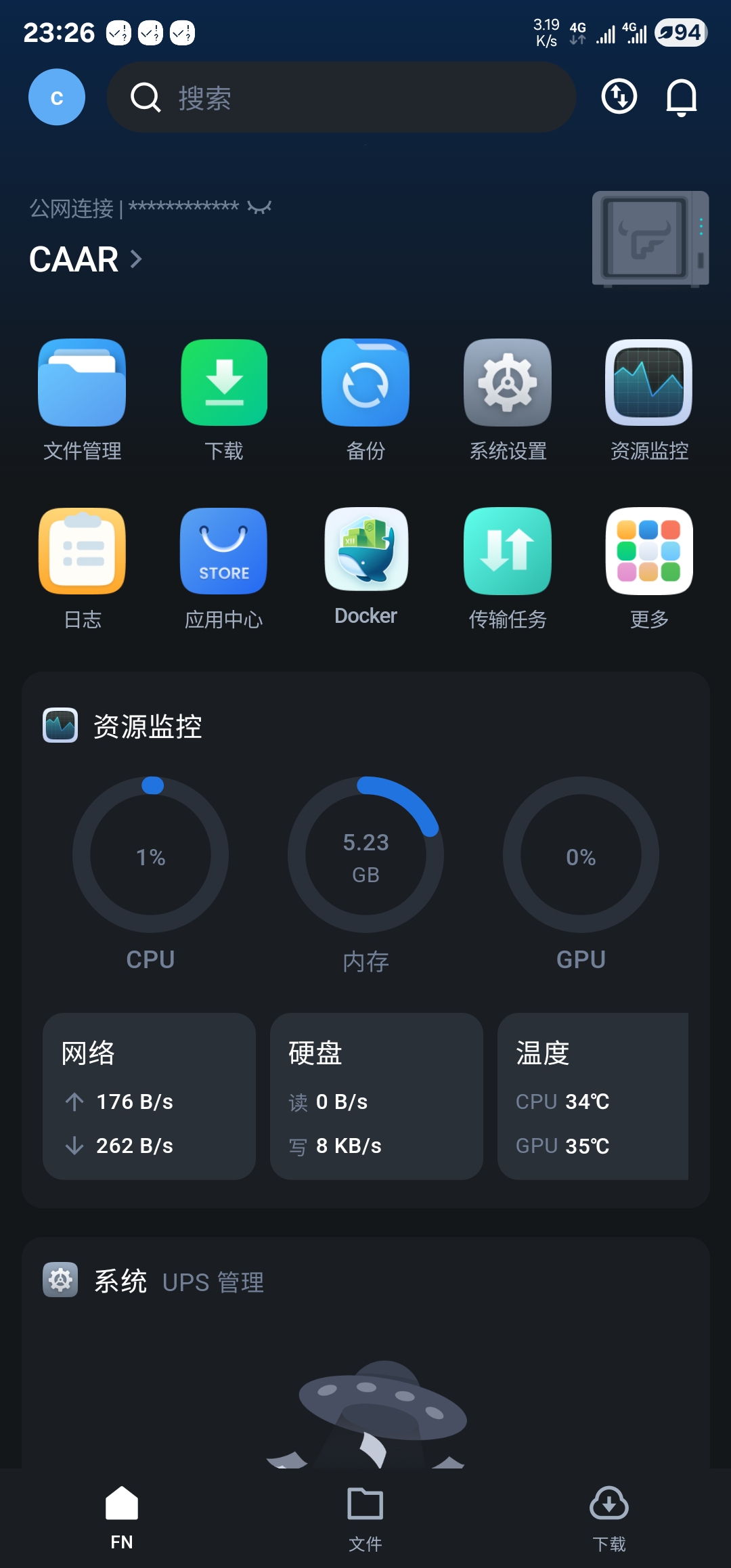
Task: Launch Docker
Action: coord(365,552)
